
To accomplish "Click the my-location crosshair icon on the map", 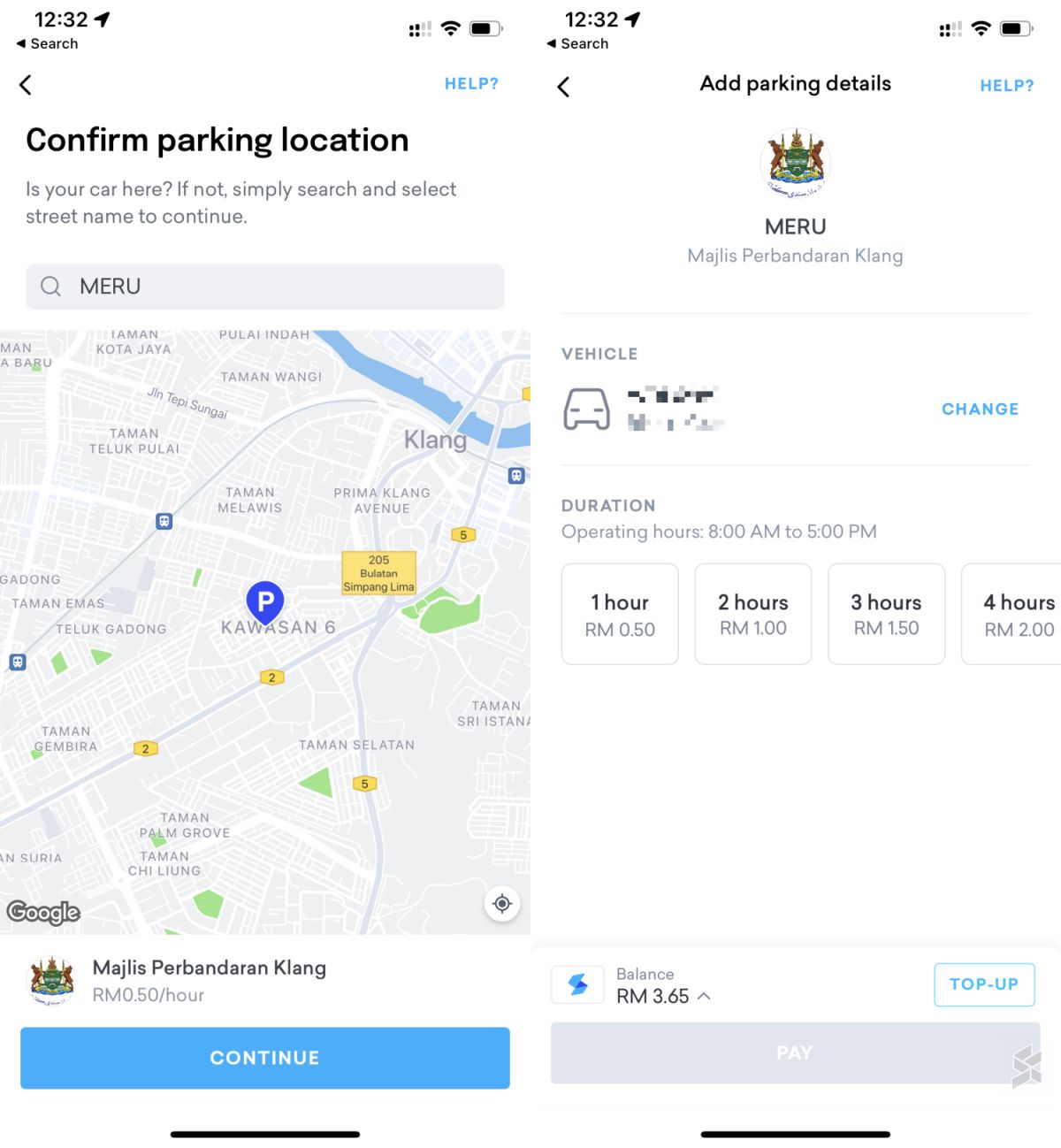I will [501, 904].
